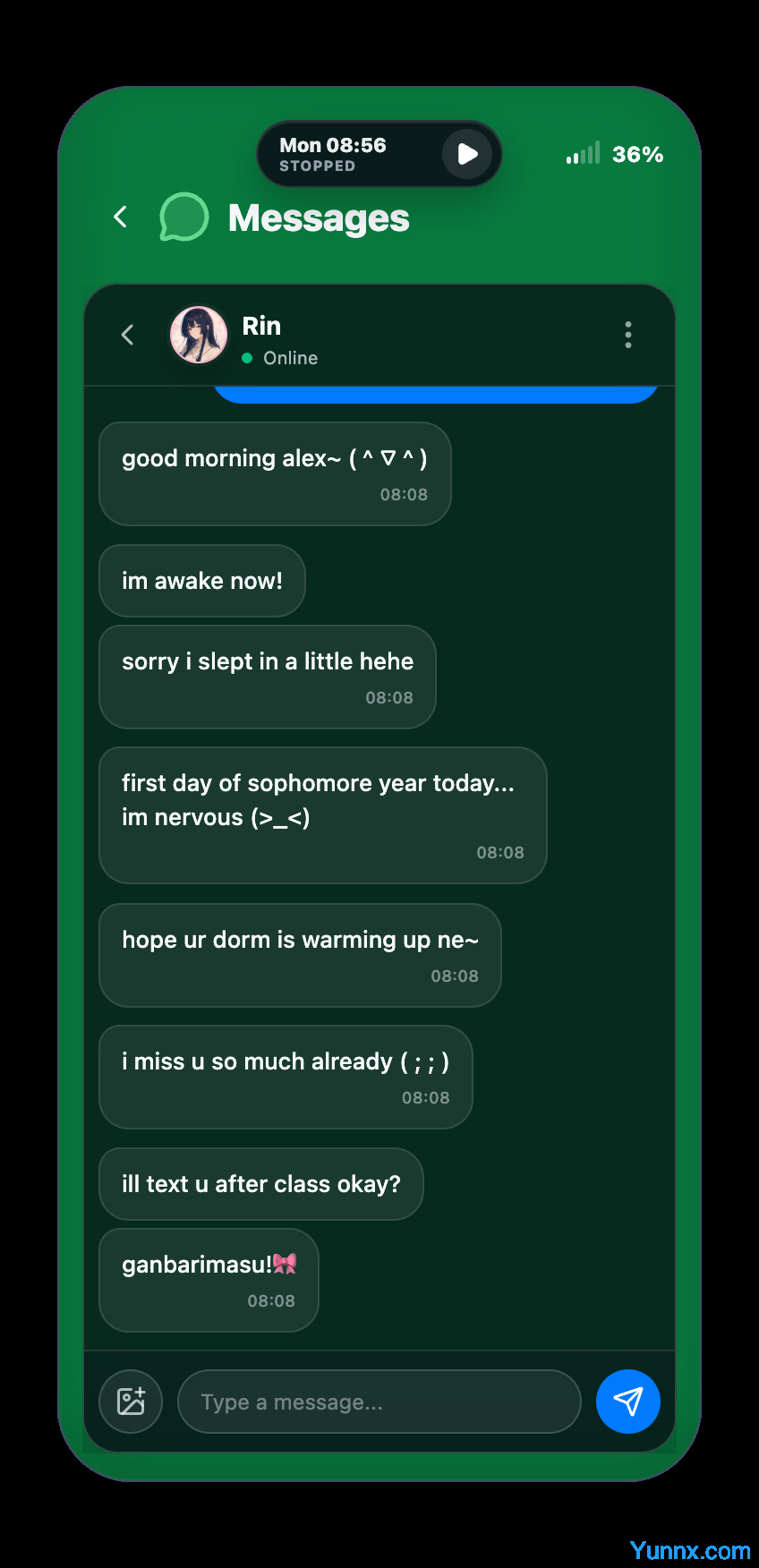The height and width of the screenshot is (1568, 759).
Task: Tap the play button beside Mon 08:56
Action: (467, 154)
